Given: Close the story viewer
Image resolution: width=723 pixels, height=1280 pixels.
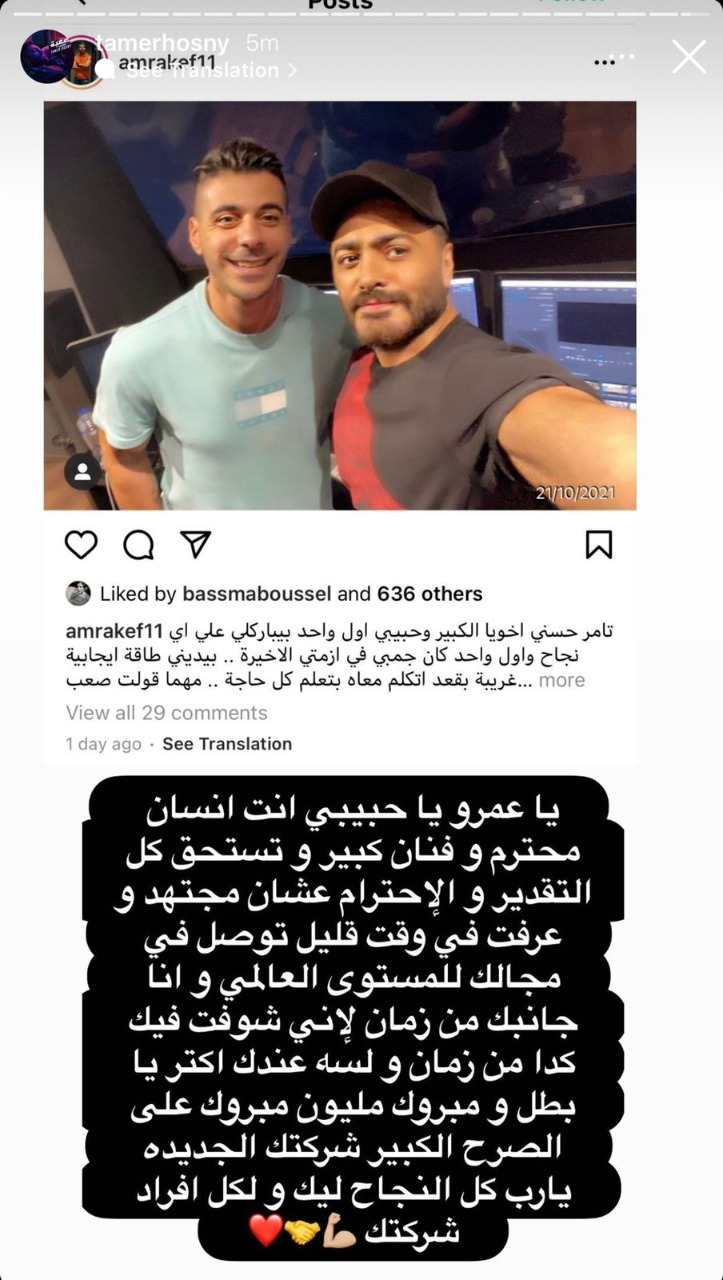Looking at the screenshot, I should click(x=689, y=57).
